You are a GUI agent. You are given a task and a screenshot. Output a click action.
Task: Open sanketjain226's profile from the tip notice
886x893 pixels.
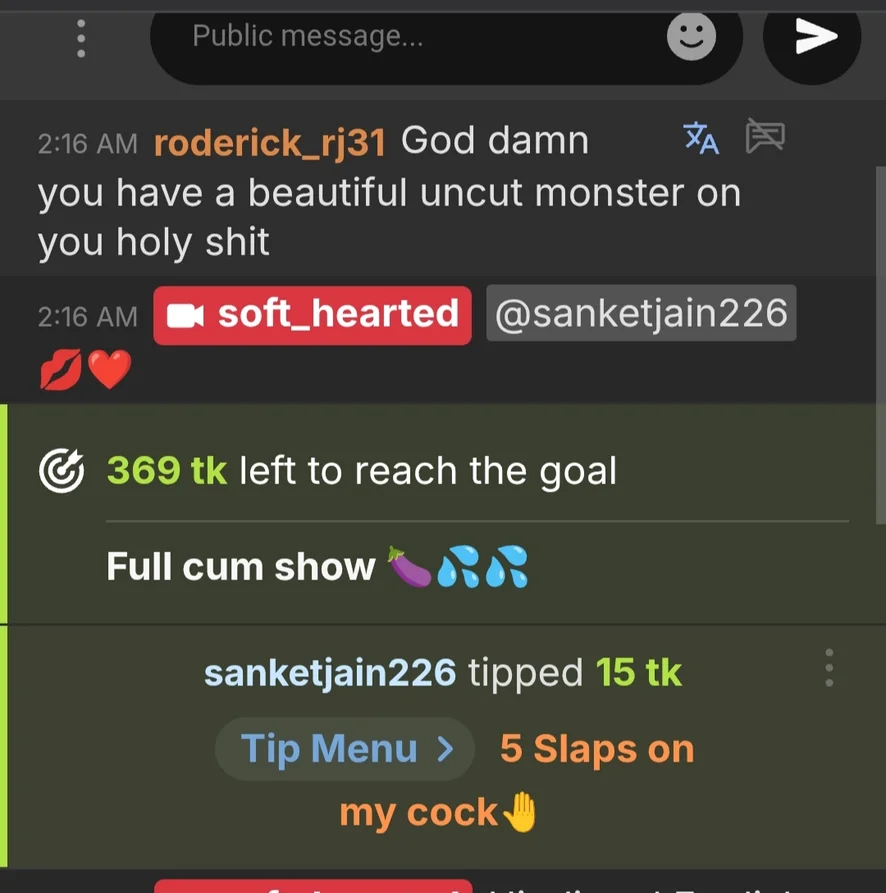[330, 673]
